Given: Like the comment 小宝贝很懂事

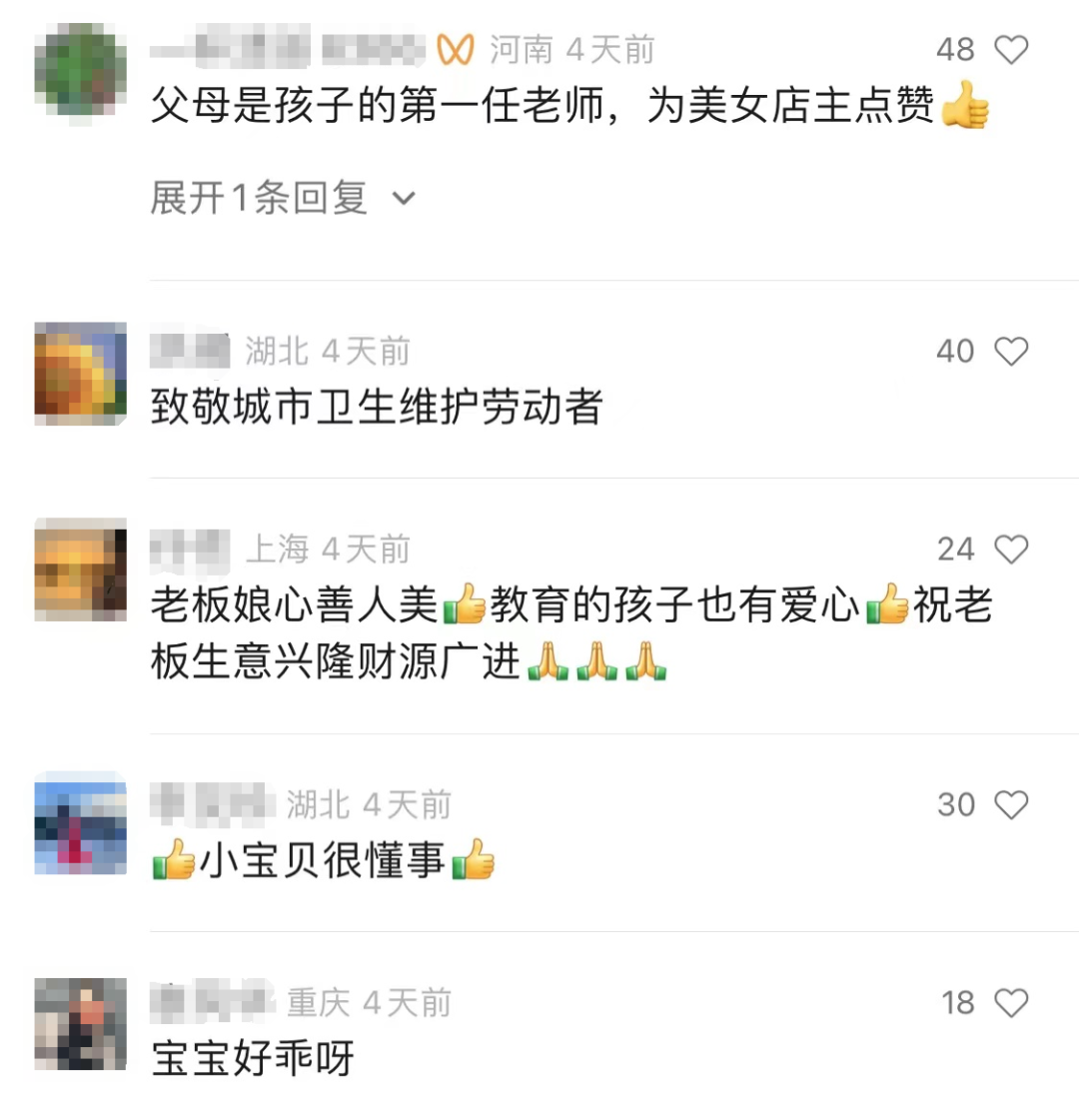Looking at the screenshot, I should [1011, 804].
